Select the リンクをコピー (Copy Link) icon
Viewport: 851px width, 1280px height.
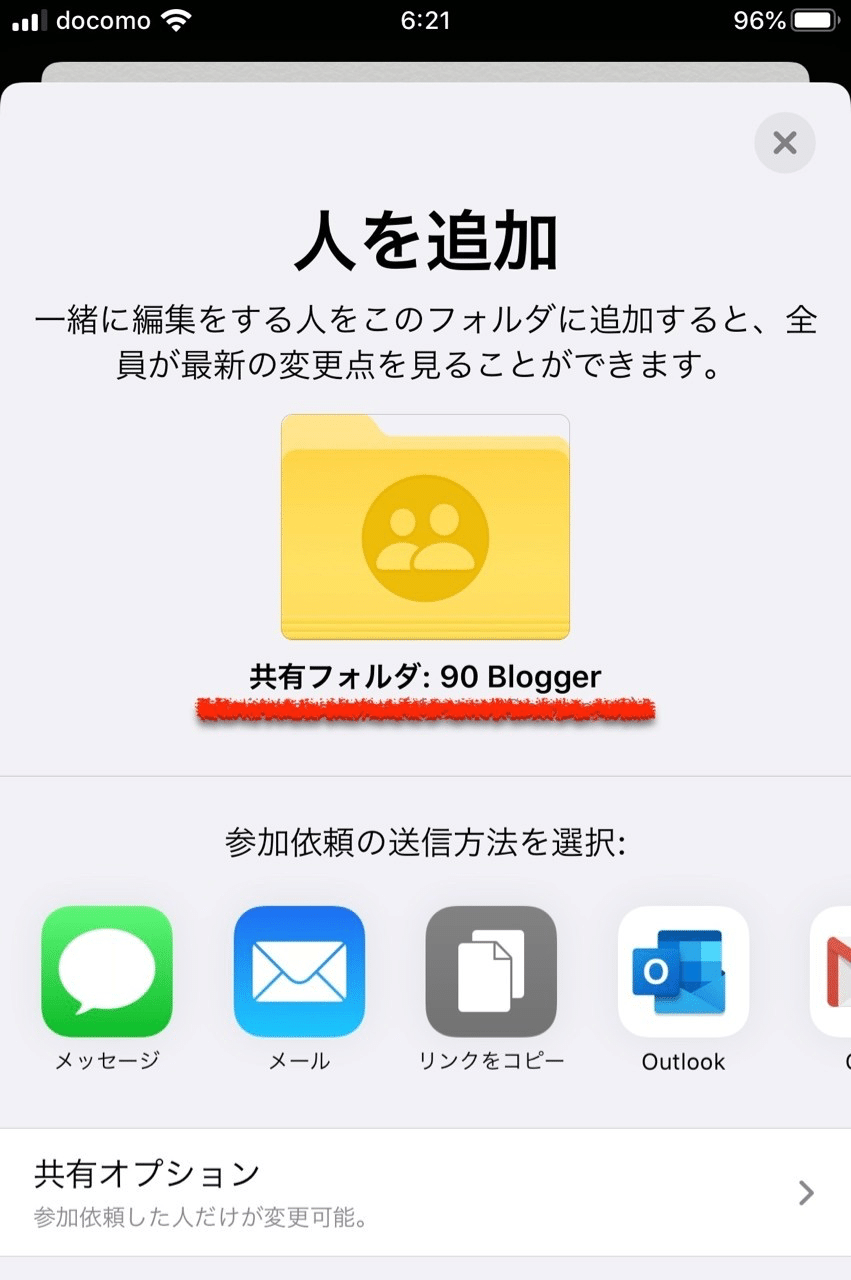(490, 970)
